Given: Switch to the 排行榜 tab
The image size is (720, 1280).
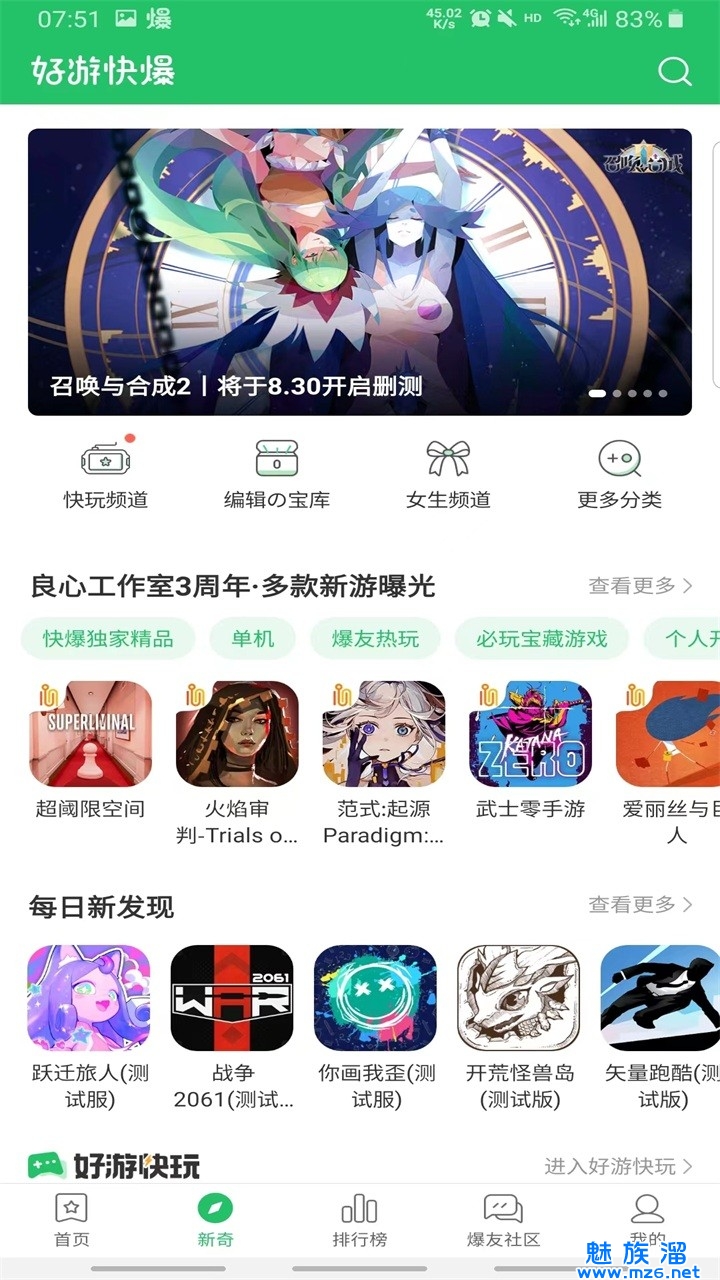Looking at the screenshot, I should pyautogui.click(x=360, y=1220).
